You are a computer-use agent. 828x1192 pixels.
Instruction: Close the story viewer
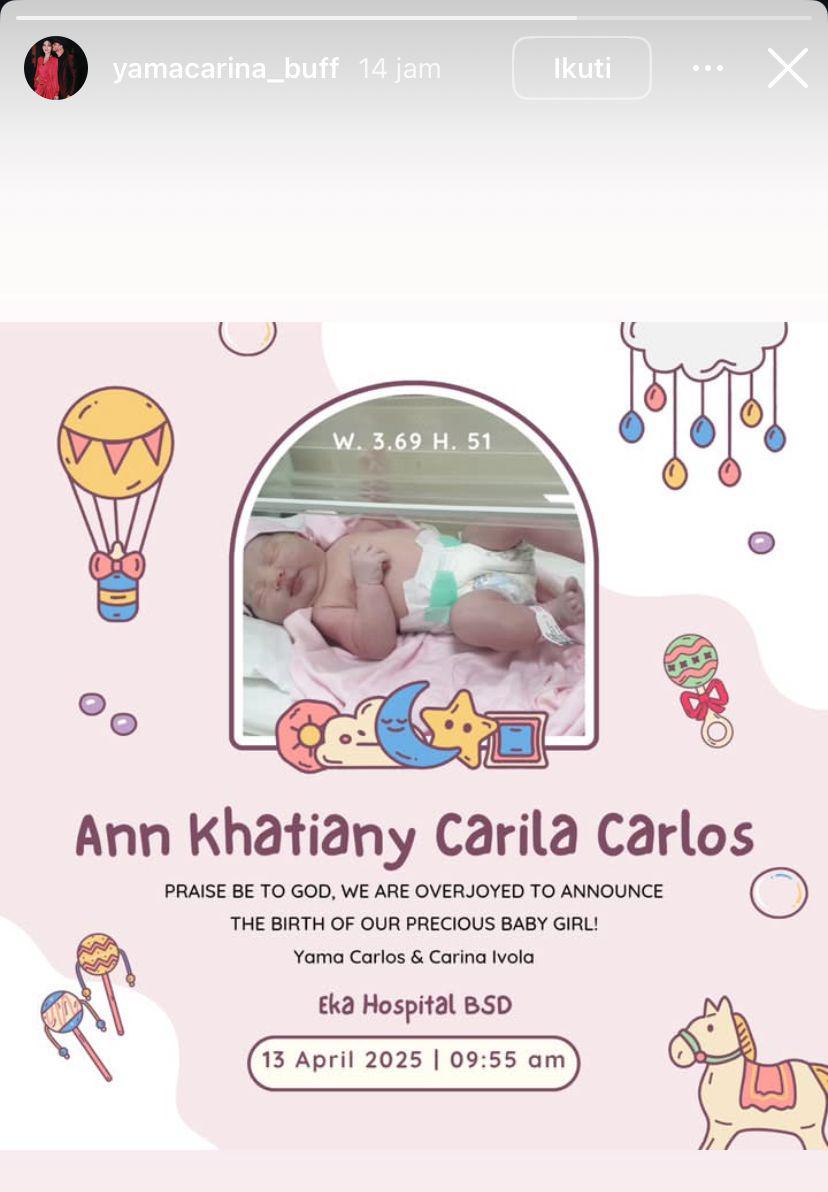[x=787, y=68]
